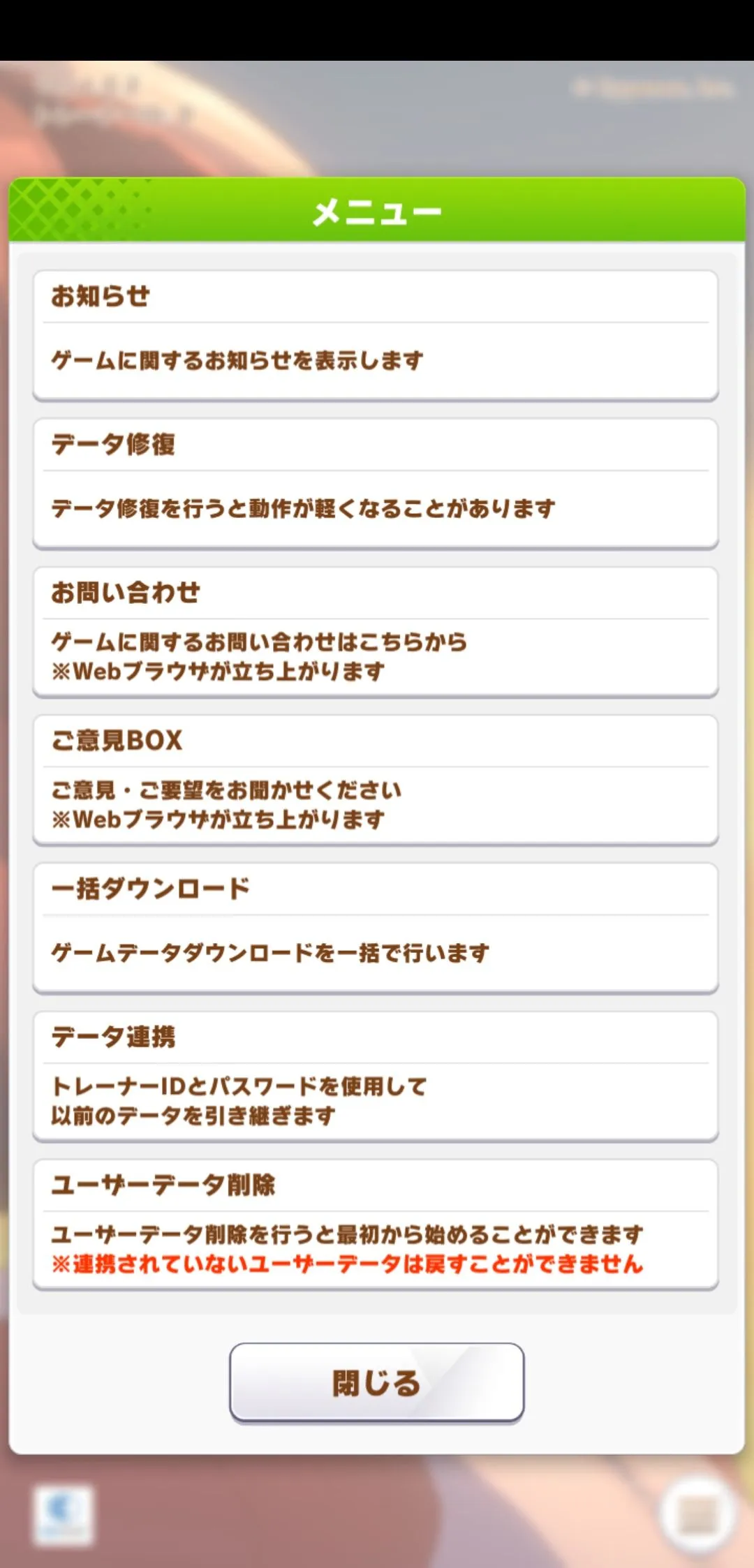Open the ご意見BOX feedback form
Image resolution: width=754 pixels, height=1568 pixels.
376,780
